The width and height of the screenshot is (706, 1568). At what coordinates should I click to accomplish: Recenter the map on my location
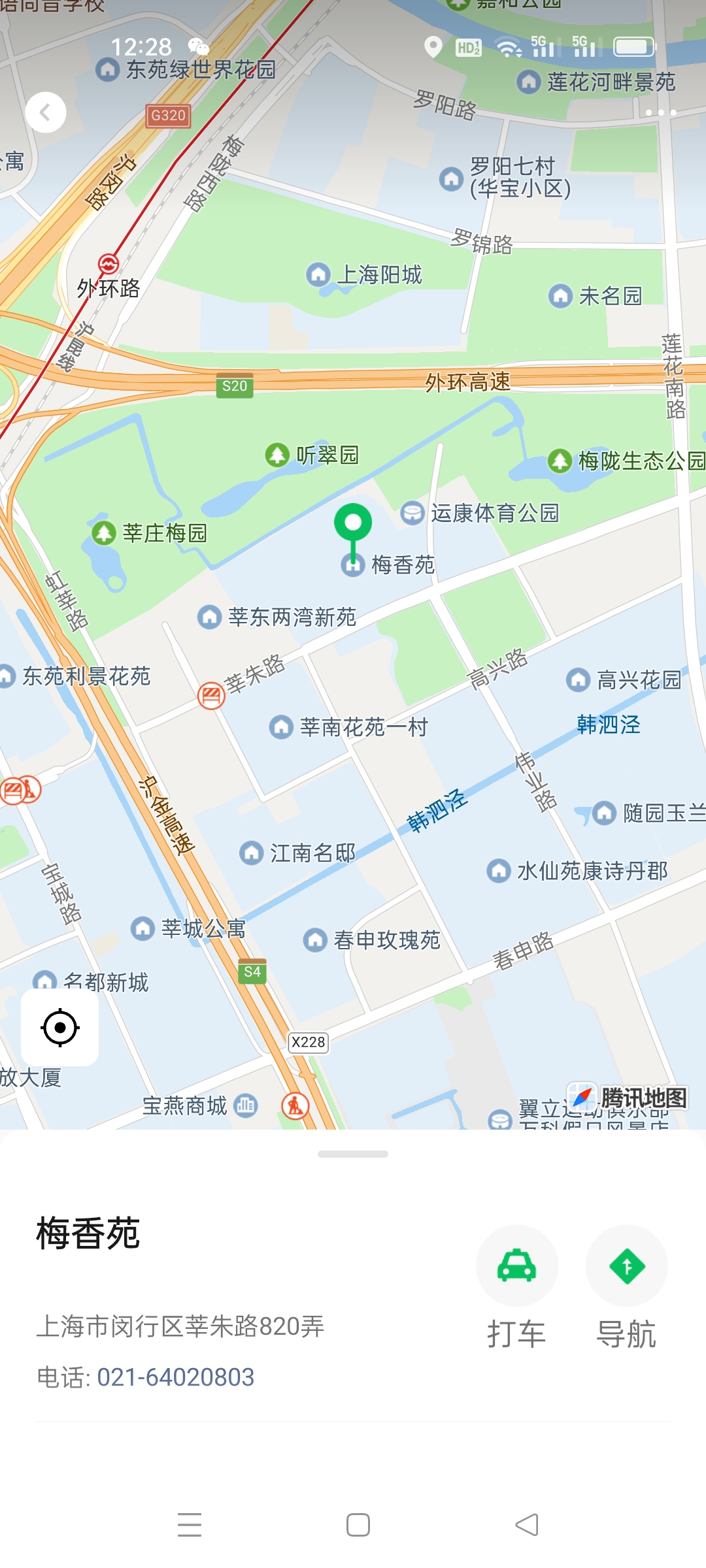click(x=60, y=1028)
